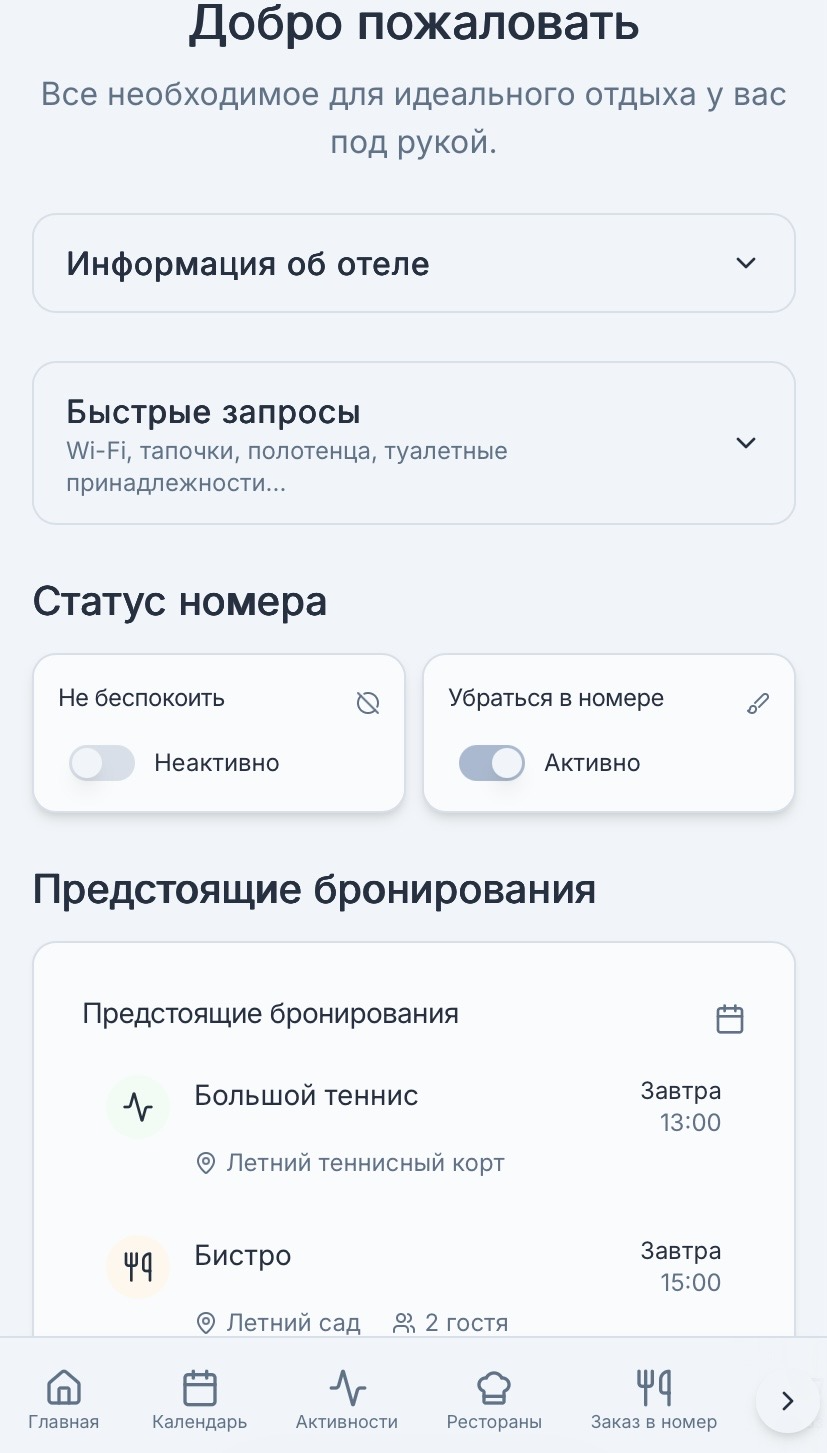Viewport: 827px width, 1453px height.
Task: Tap the cutlery icon for Заказ в номер
Action: tap(653, 1388)
